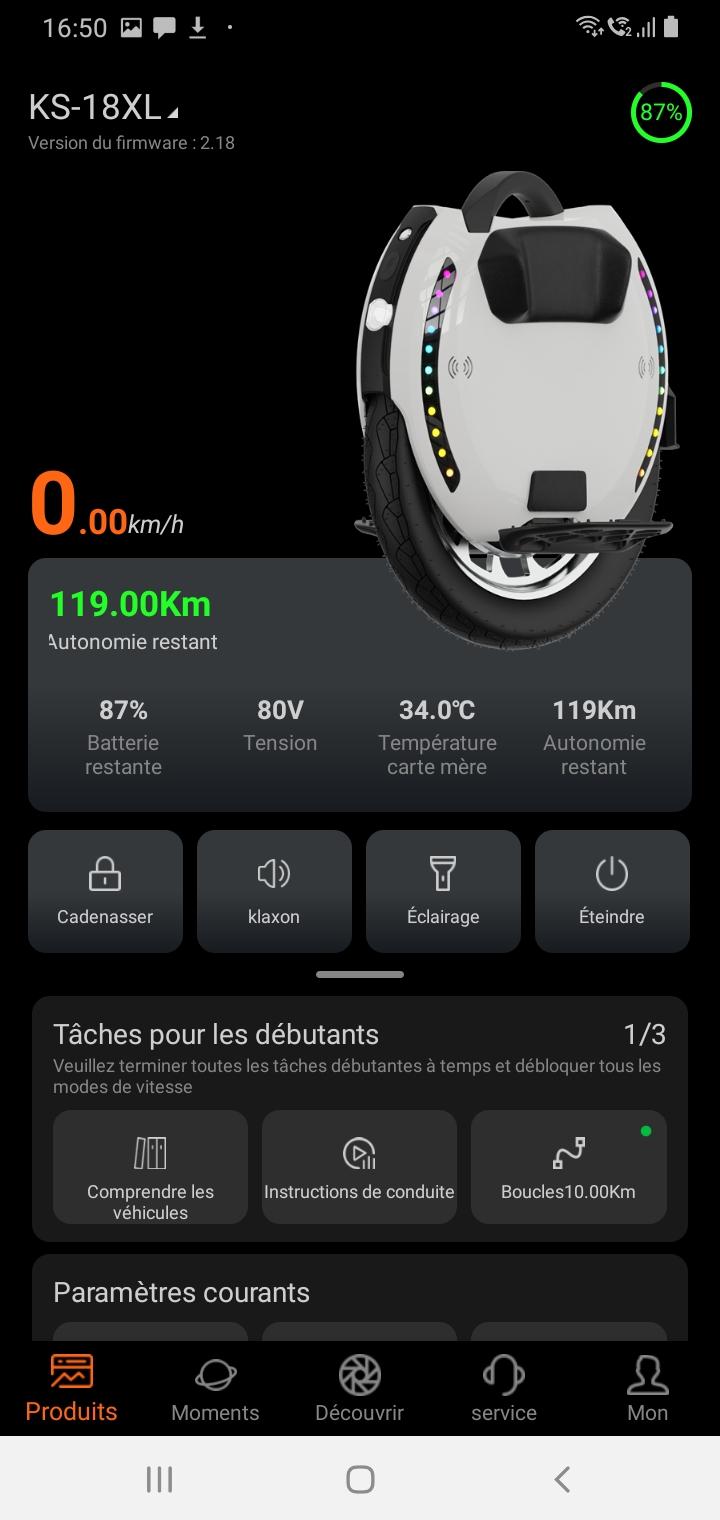Power off with the Éteindre button
720x1520 pixels.
click(x=612, y=890)
